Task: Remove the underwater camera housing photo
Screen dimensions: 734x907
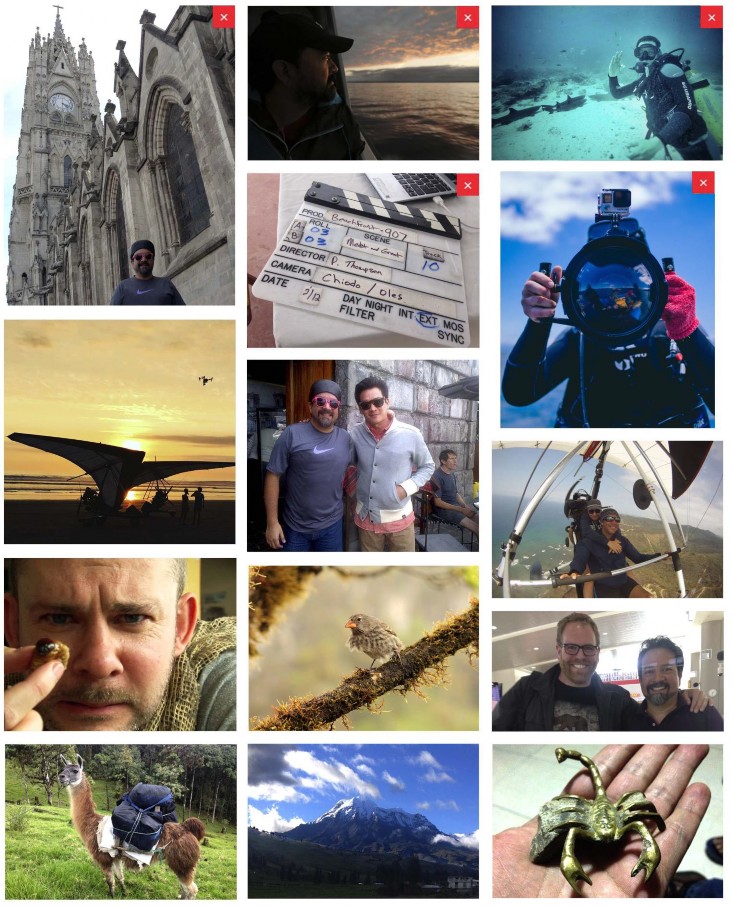Action: 703,182
